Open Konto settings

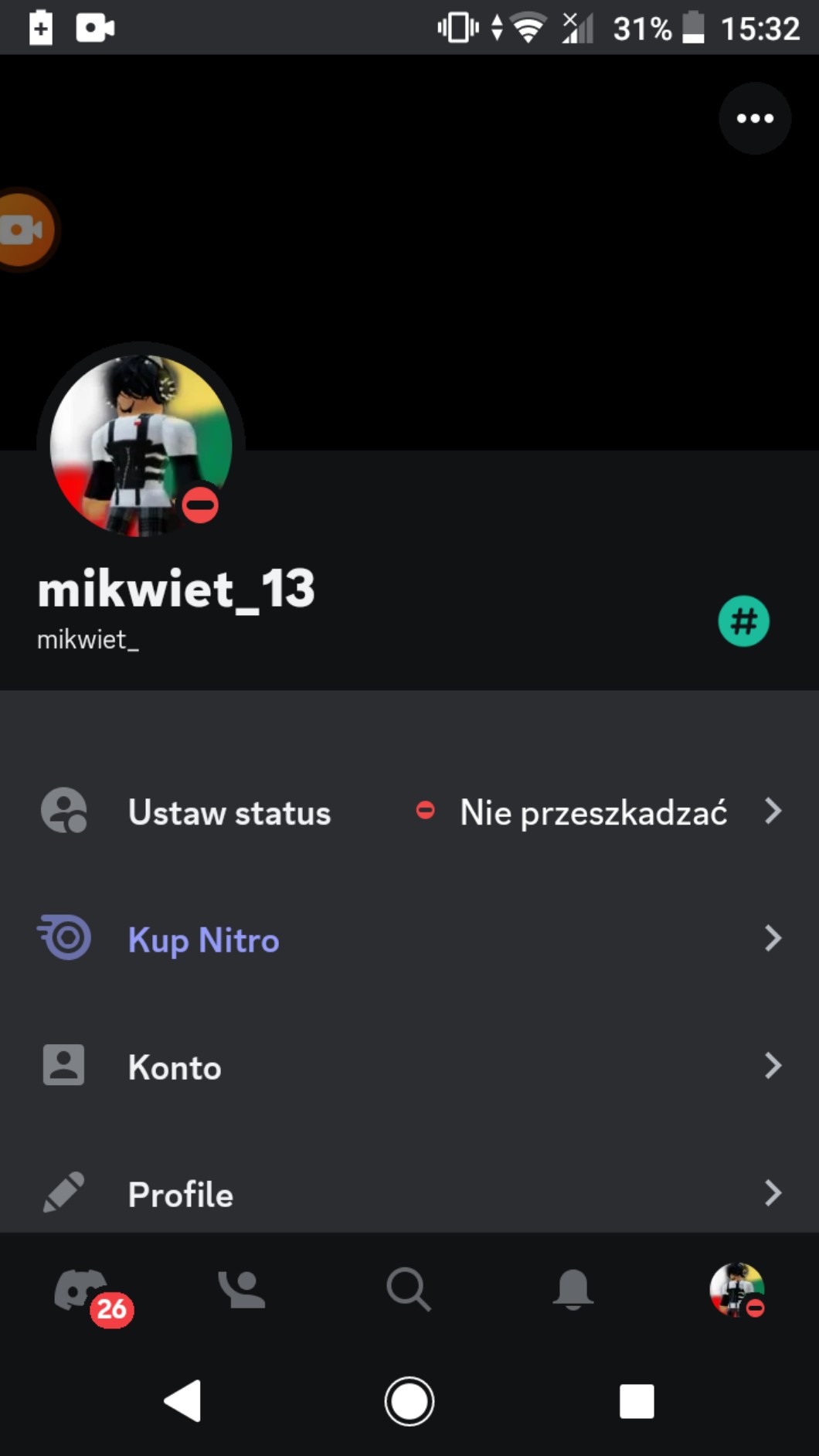[409, 1067]
